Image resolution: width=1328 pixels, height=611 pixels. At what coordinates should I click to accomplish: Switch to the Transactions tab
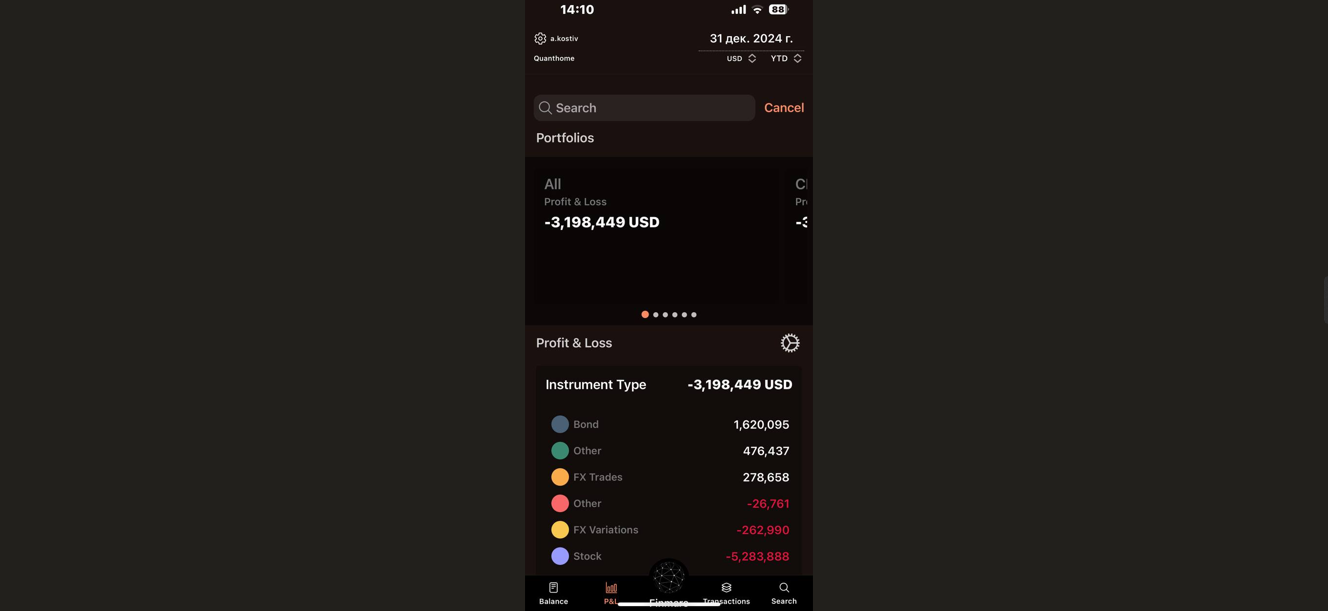point(726,593)
